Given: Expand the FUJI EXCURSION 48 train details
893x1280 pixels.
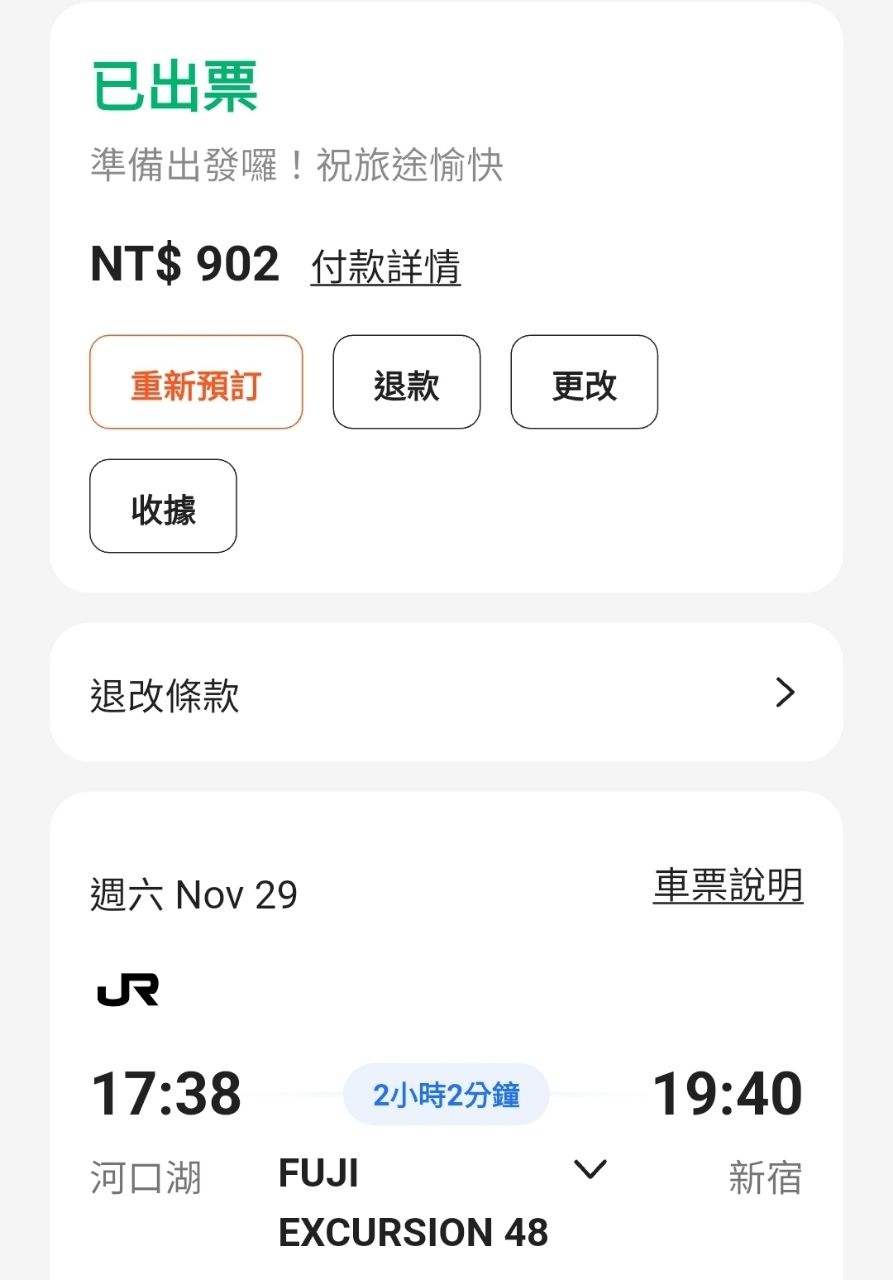Looking at the screenshot, I should pos(589,1169).
